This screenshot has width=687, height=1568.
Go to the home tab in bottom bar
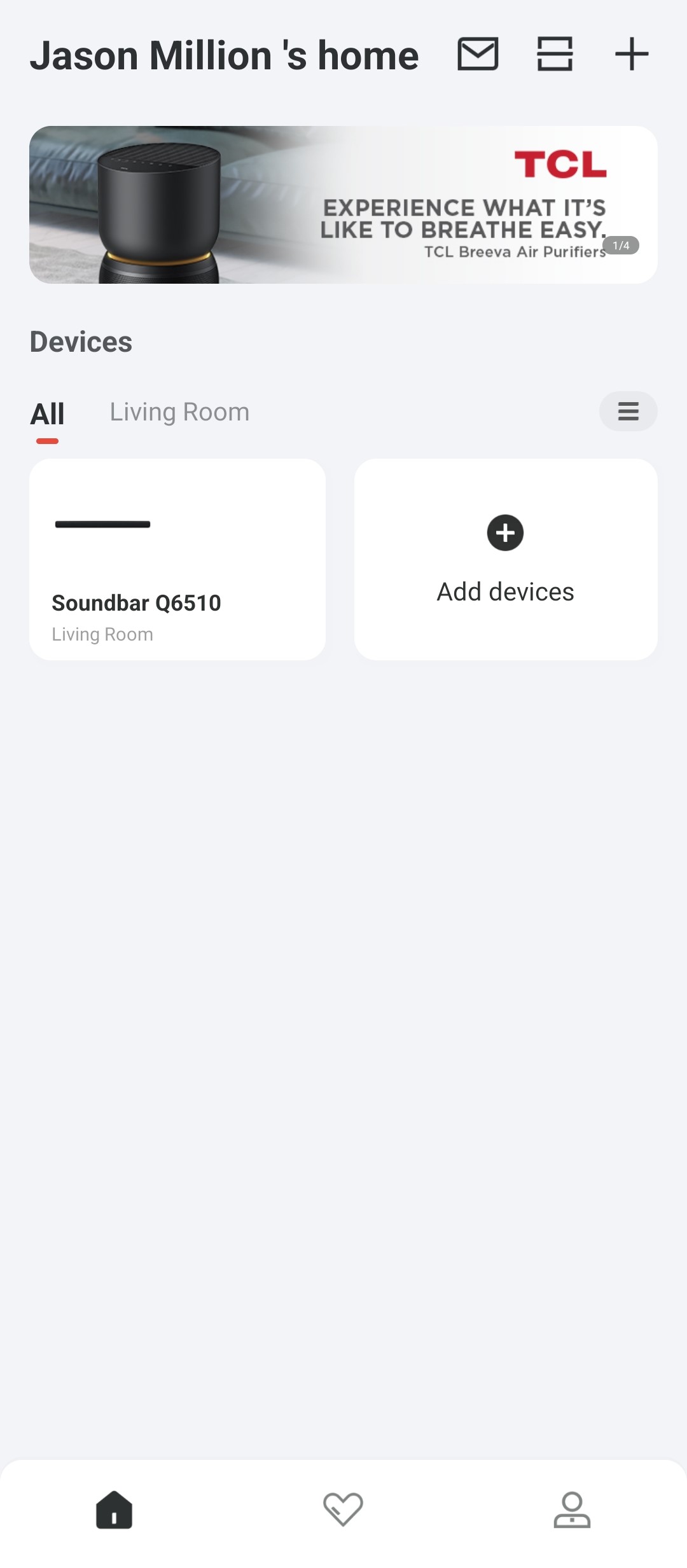(114, 1509)
